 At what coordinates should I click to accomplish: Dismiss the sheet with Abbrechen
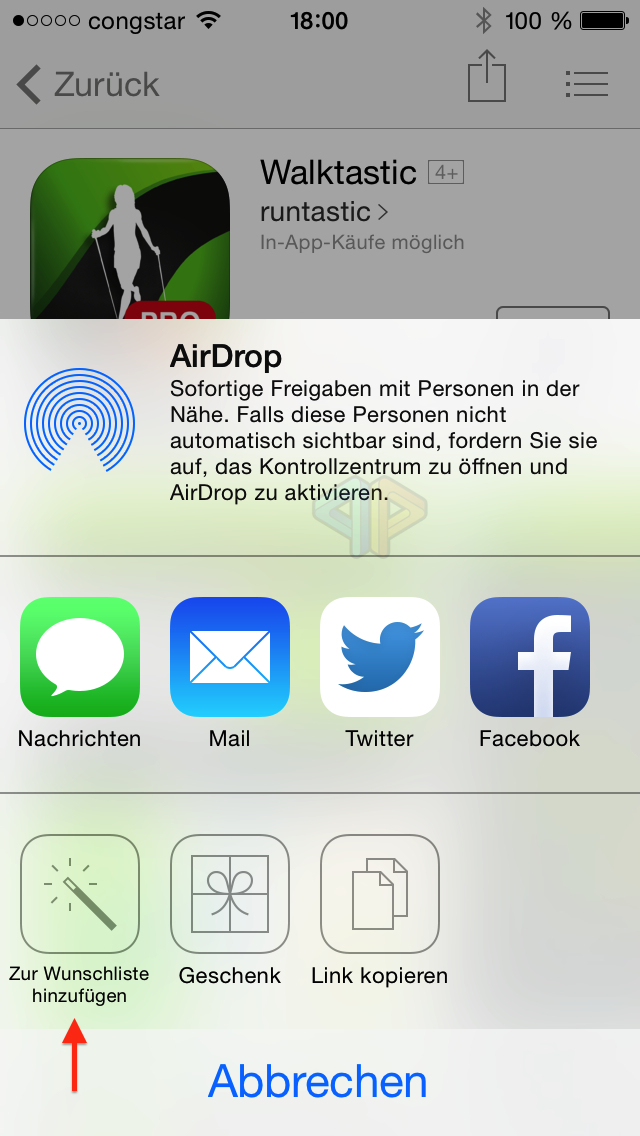coord(317,1081)
